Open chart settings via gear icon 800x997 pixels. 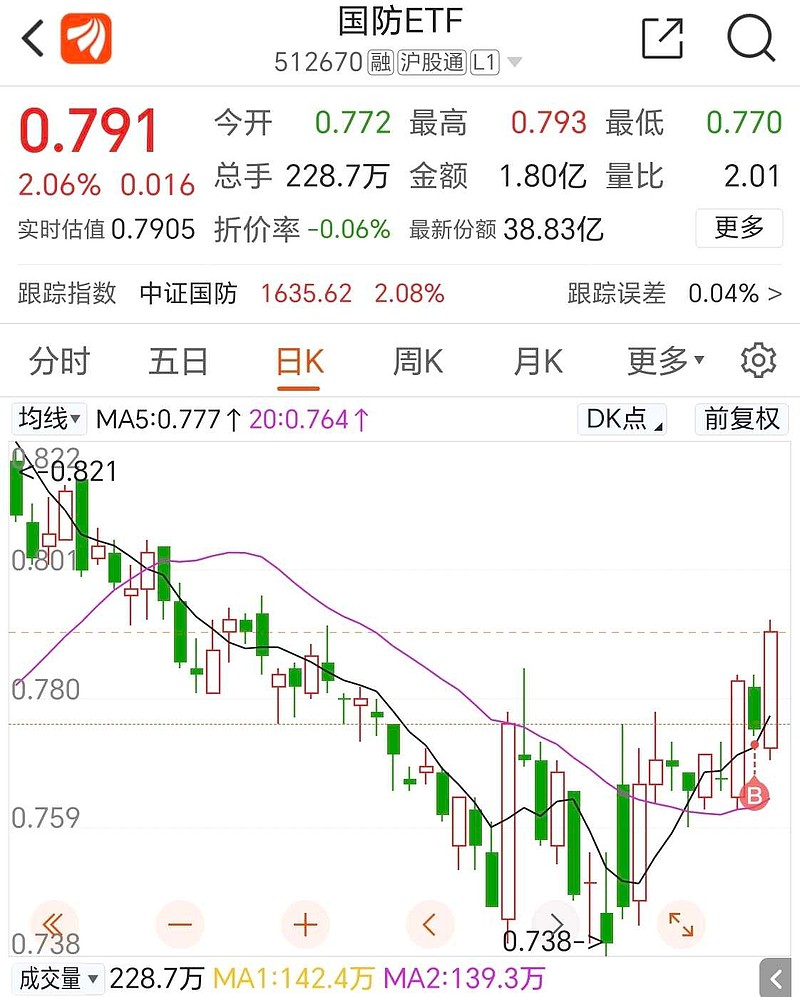click(x=759, y=360)
